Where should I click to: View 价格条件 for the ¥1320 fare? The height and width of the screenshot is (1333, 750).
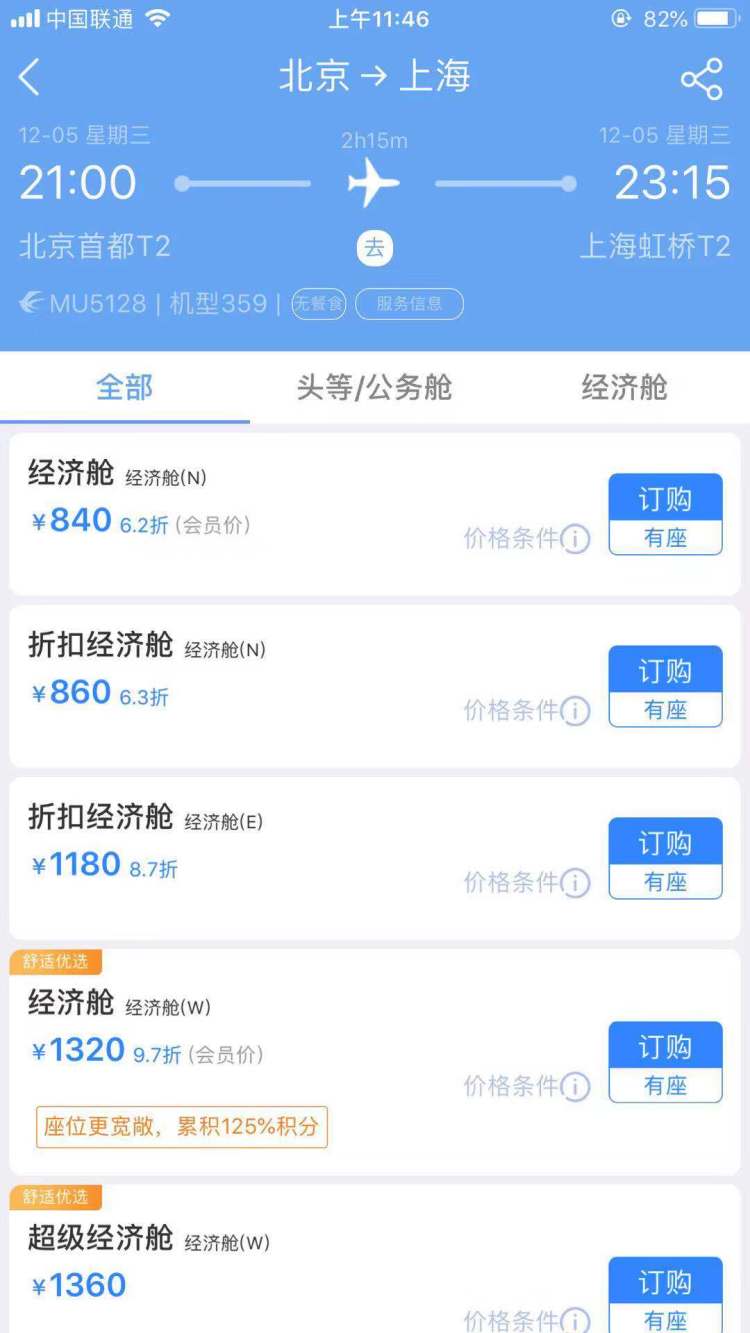pos(526,1087)
